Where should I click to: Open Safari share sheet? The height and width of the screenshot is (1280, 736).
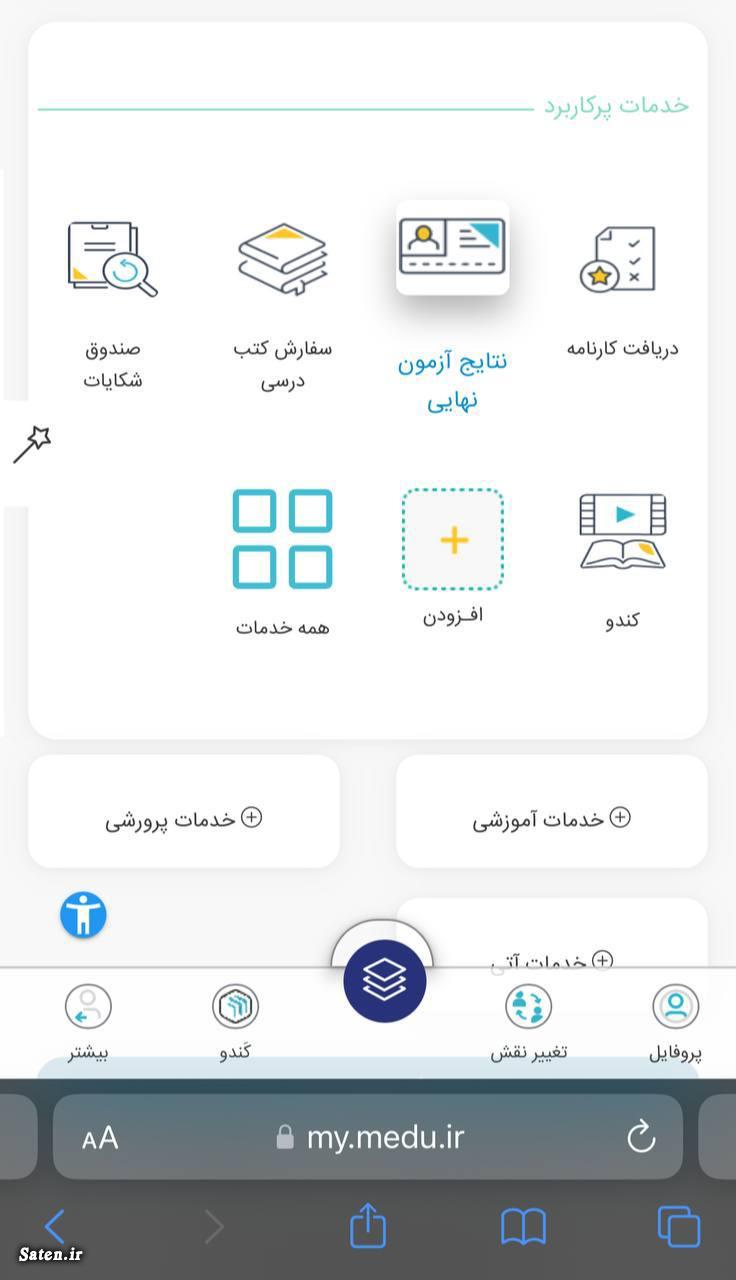(368, 1225)
